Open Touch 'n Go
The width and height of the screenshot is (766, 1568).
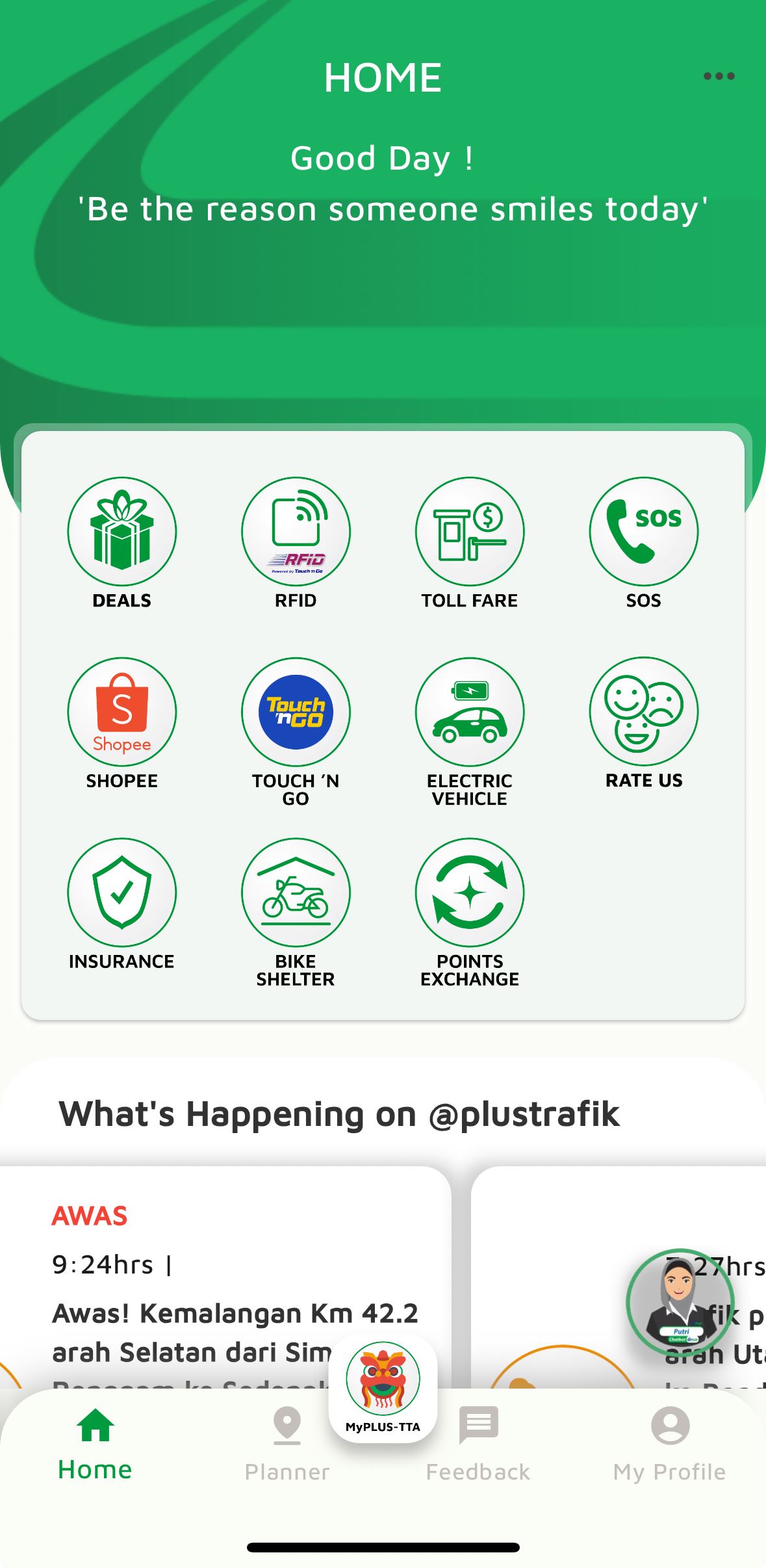point(296,712)
